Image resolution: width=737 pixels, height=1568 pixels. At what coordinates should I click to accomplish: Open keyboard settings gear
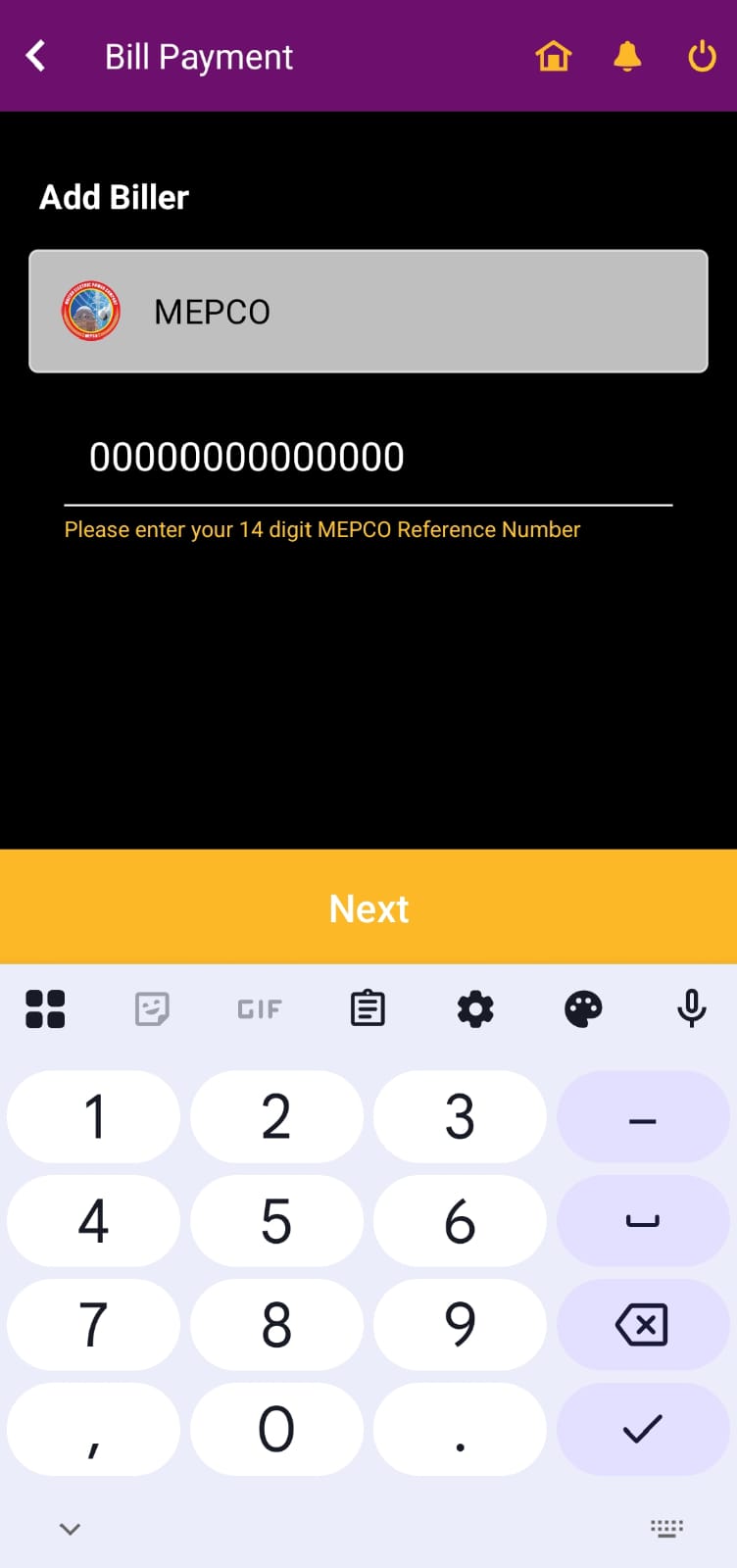475,1008
